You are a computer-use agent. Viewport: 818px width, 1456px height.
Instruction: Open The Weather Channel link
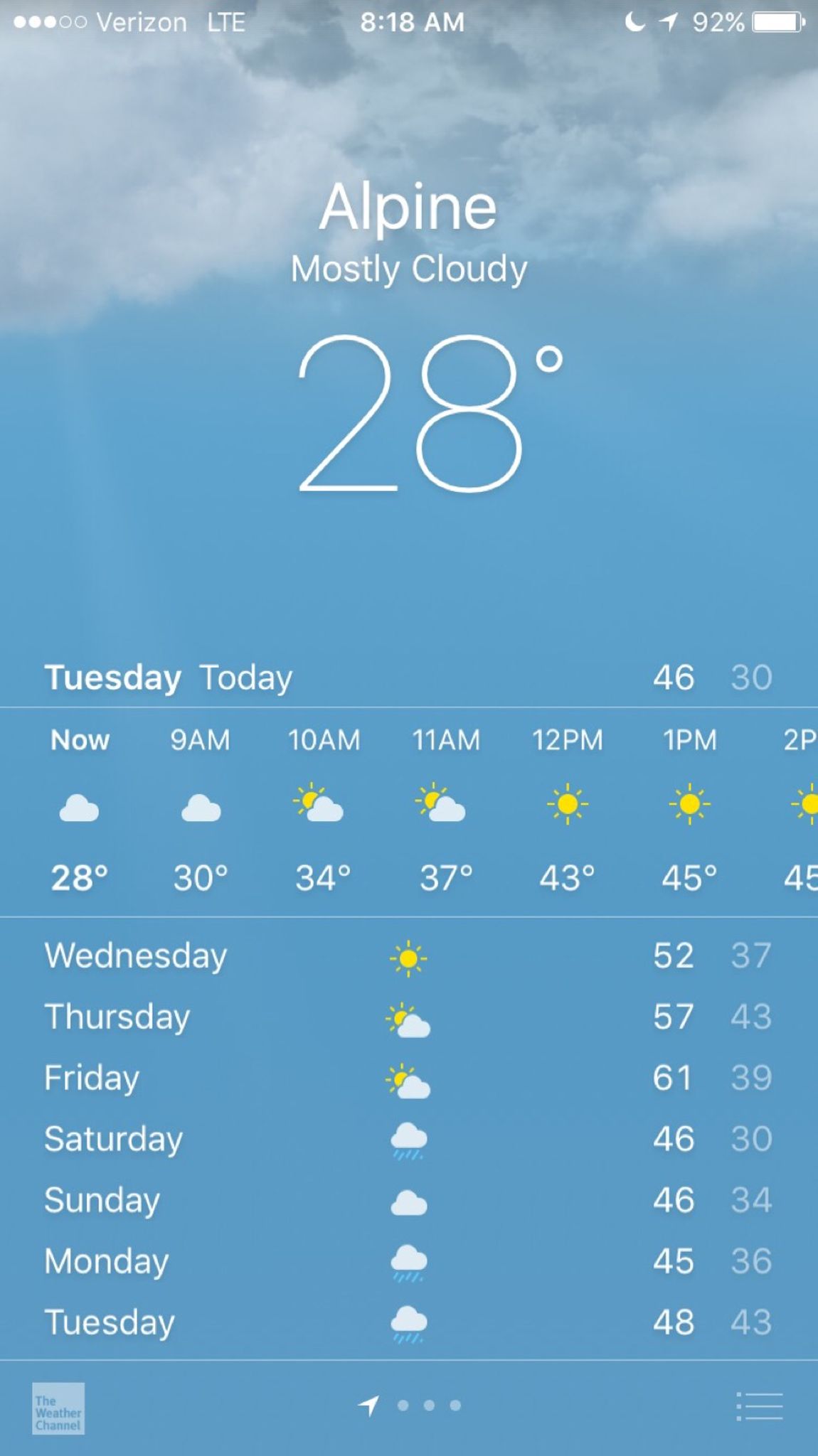(58, 1408)
